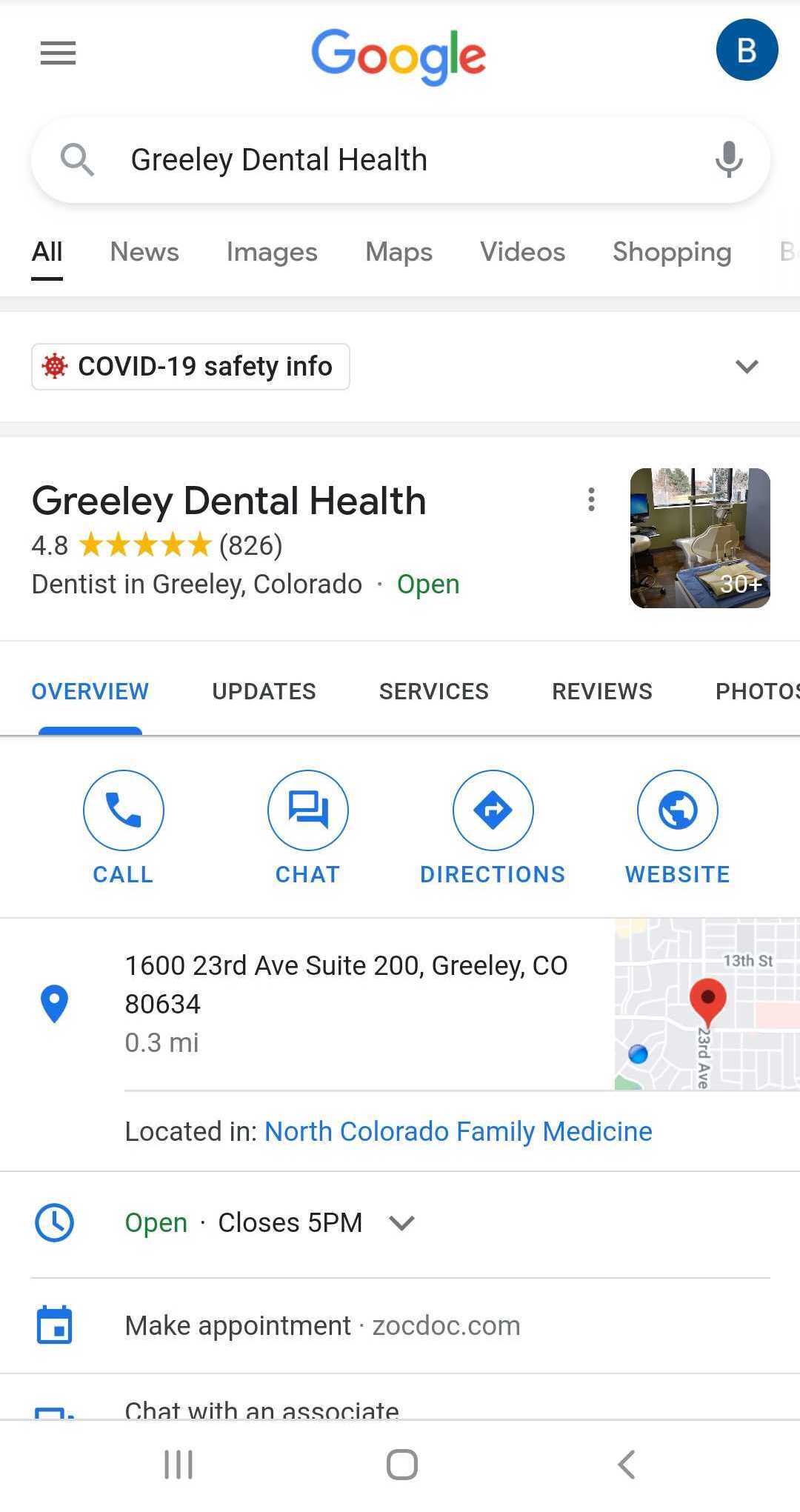Image resolution: width=800 pixels, height=1512 pixels.
Task: Open the business overflow menu dots
Action: [x=590, y=499]
